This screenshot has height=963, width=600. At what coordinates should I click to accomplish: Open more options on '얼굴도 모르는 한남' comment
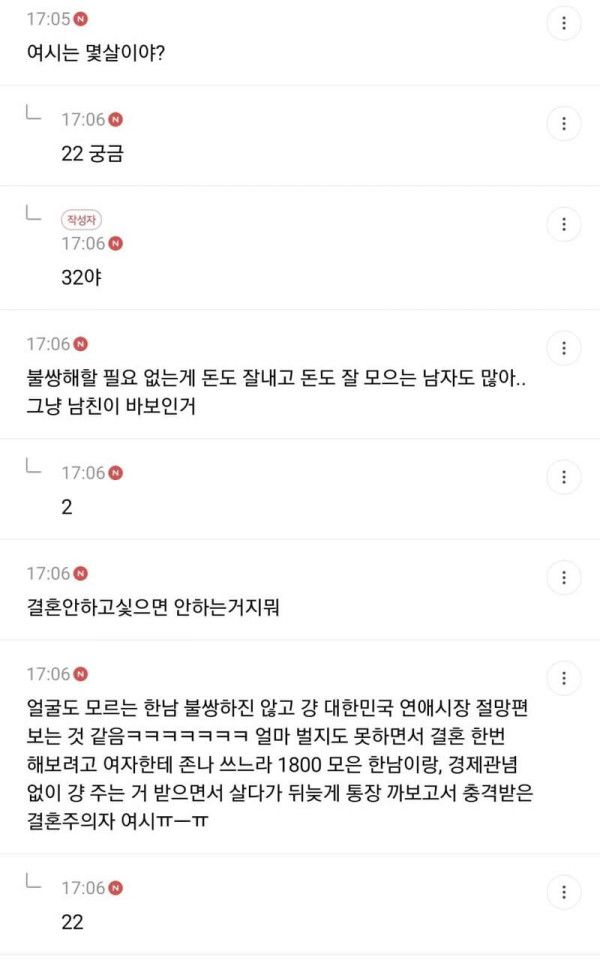tap(564, 678)
